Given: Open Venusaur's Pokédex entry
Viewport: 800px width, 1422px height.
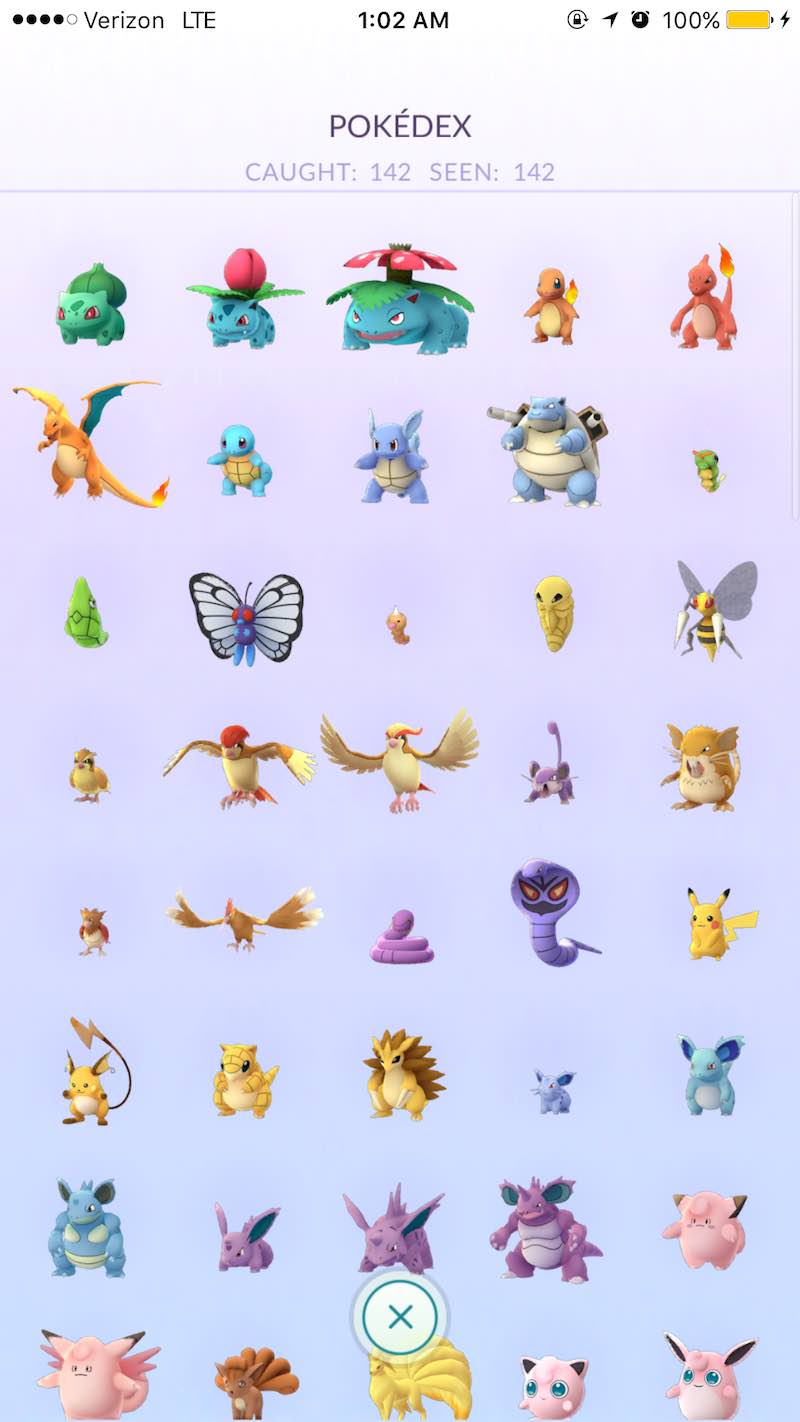Looking at the screenshot, I should coord(400,298).
